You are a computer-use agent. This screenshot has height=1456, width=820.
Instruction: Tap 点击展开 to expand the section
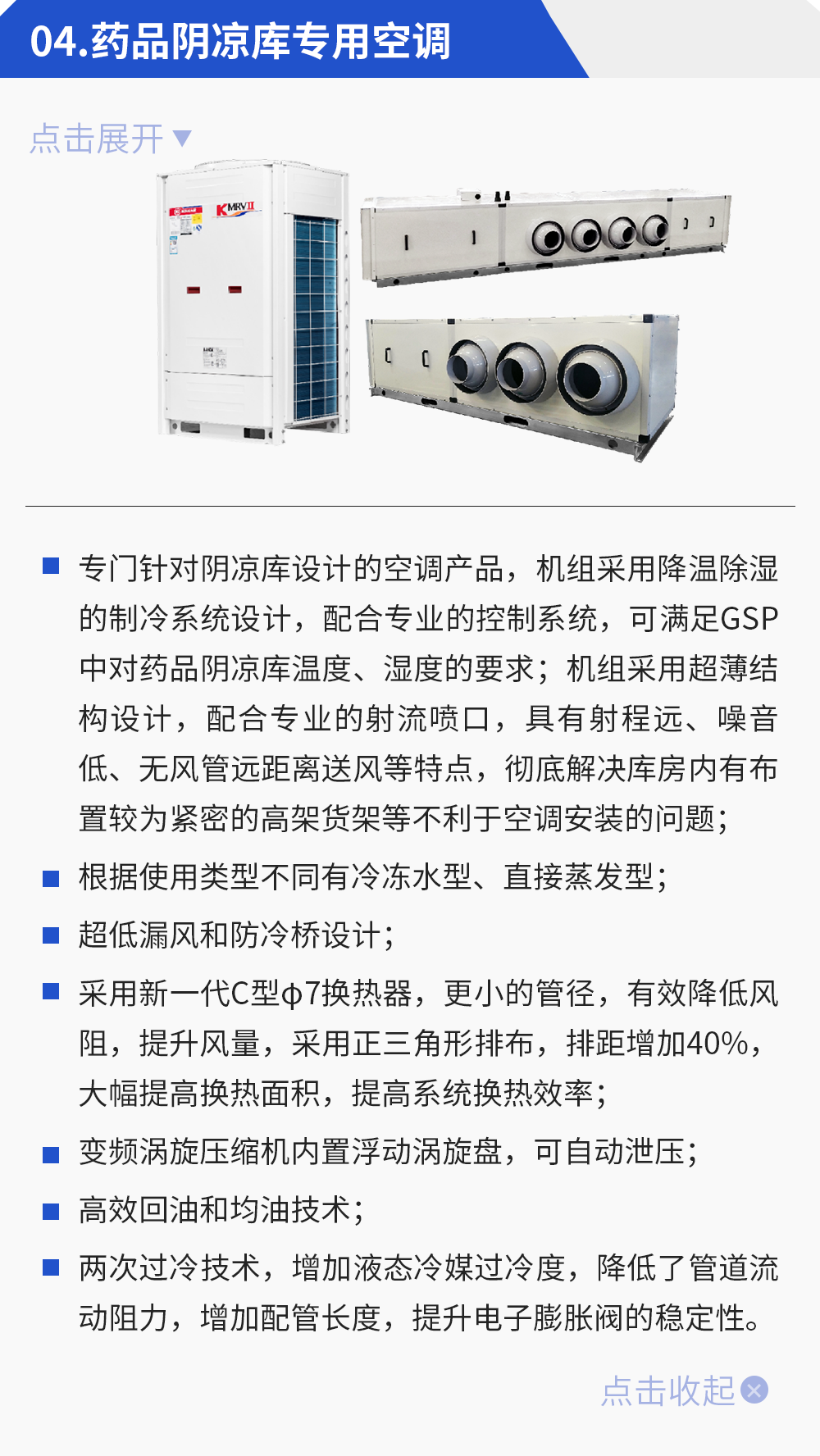(x=110, y=139)
